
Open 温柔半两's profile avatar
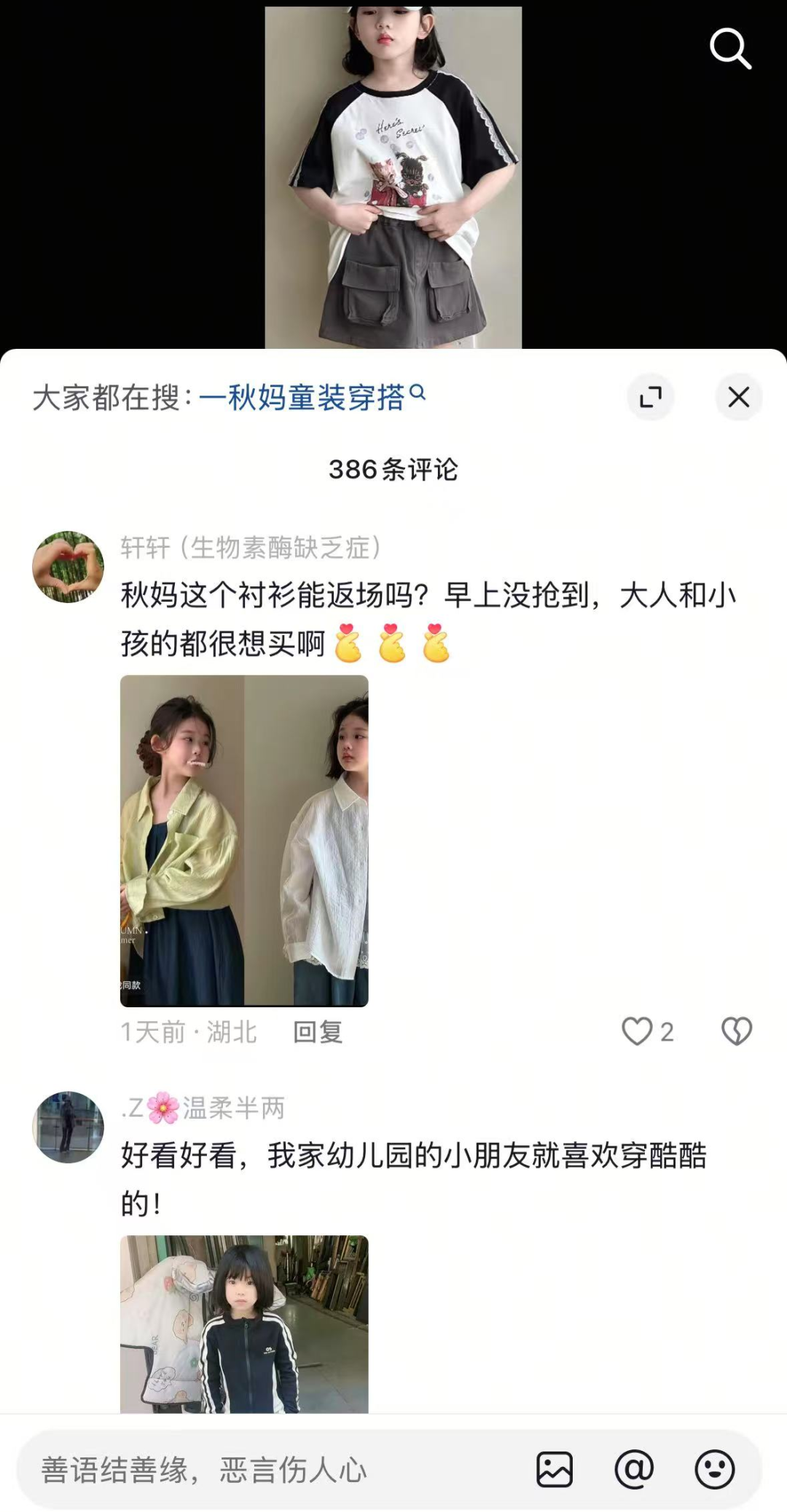point(68,1127)
